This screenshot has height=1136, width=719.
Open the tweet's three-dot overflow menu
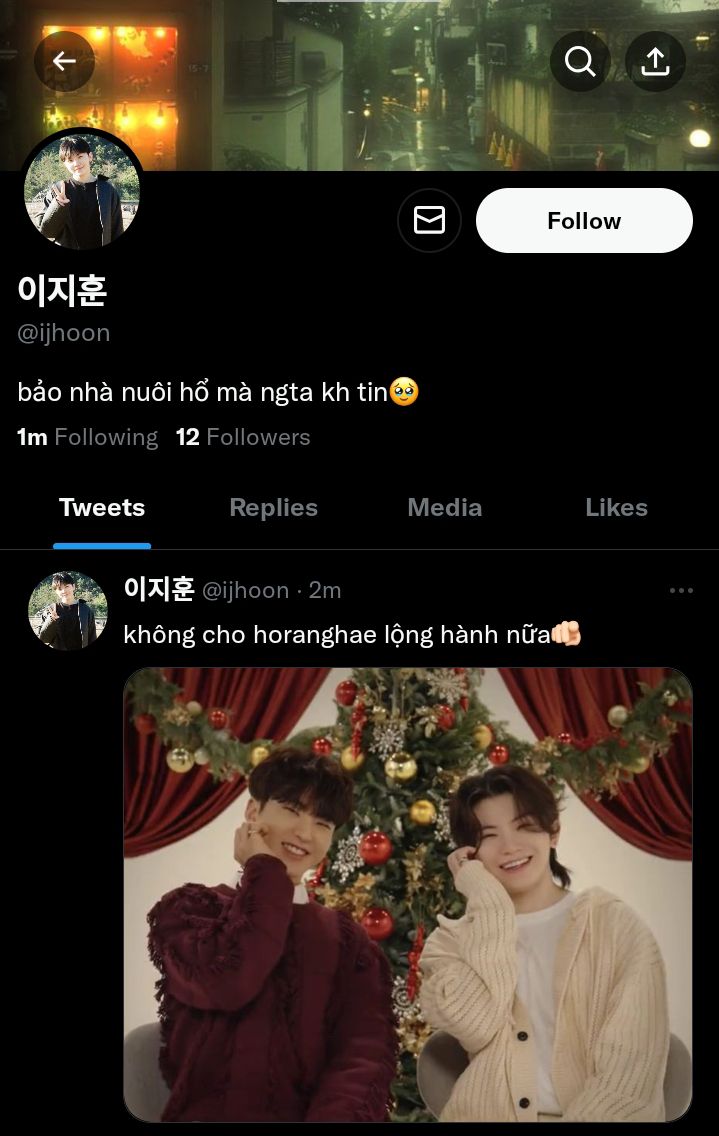[x=681, y=591]
